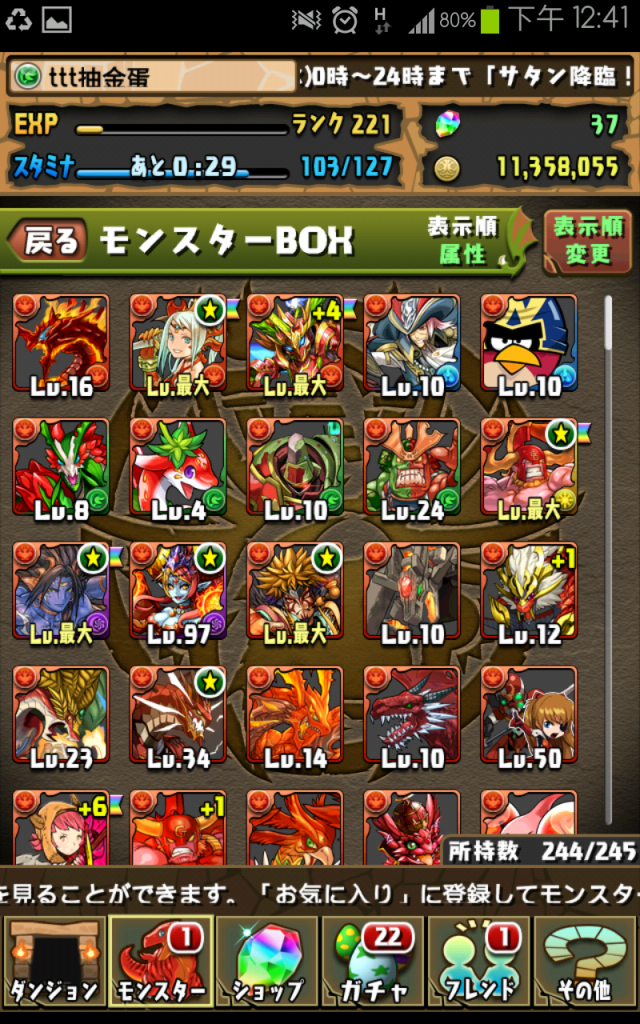Screen dimensions: 640x1024
Task: Open the その他 tab
Action: (586, 962)
